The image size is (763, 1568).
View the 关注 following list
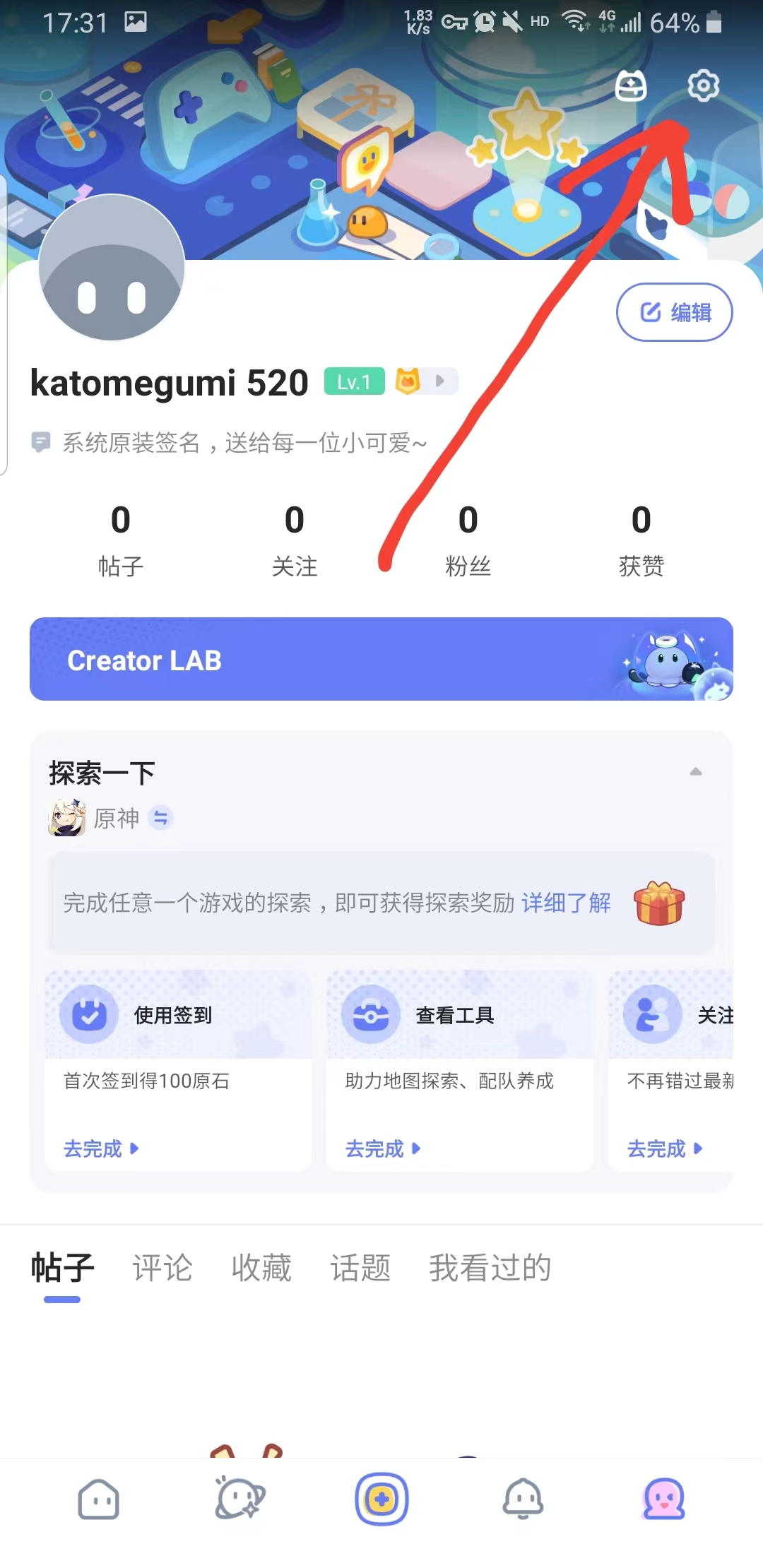(x=295, y=538)
